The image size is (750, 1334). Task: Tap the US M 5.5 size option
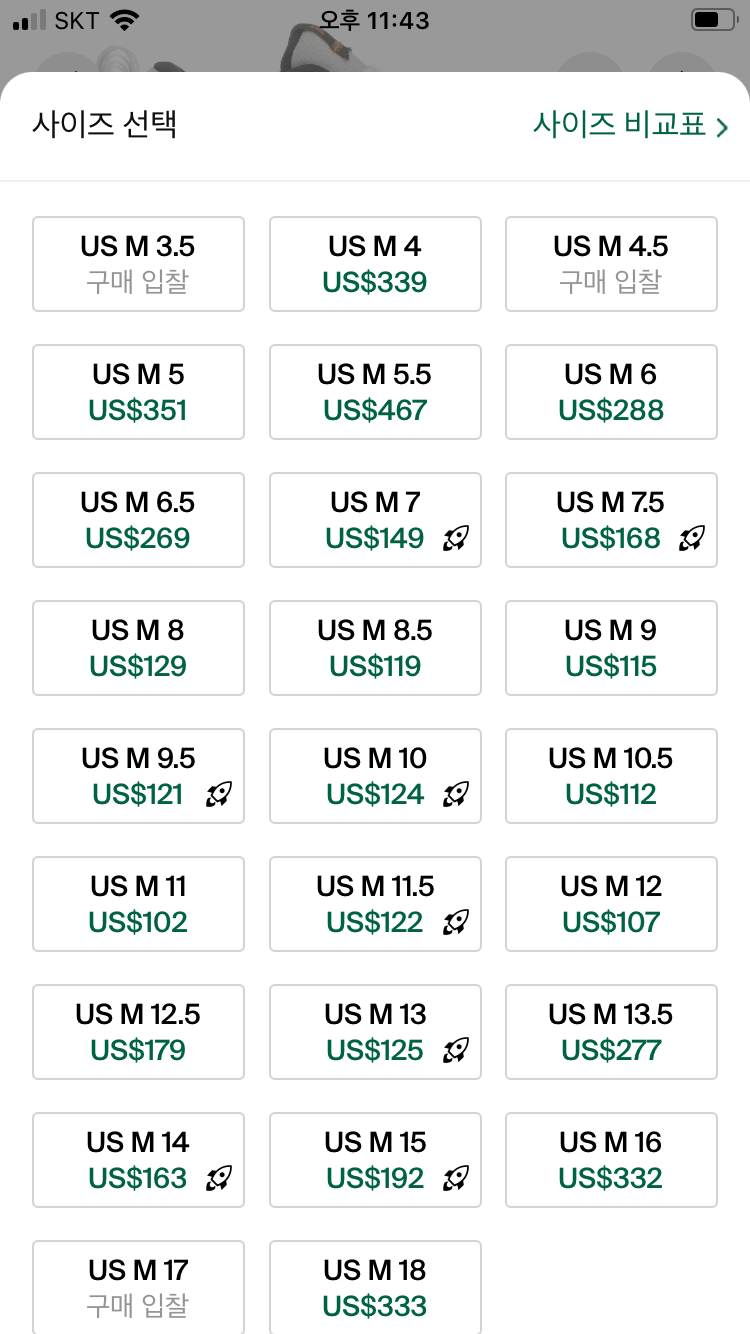(375, 392)
